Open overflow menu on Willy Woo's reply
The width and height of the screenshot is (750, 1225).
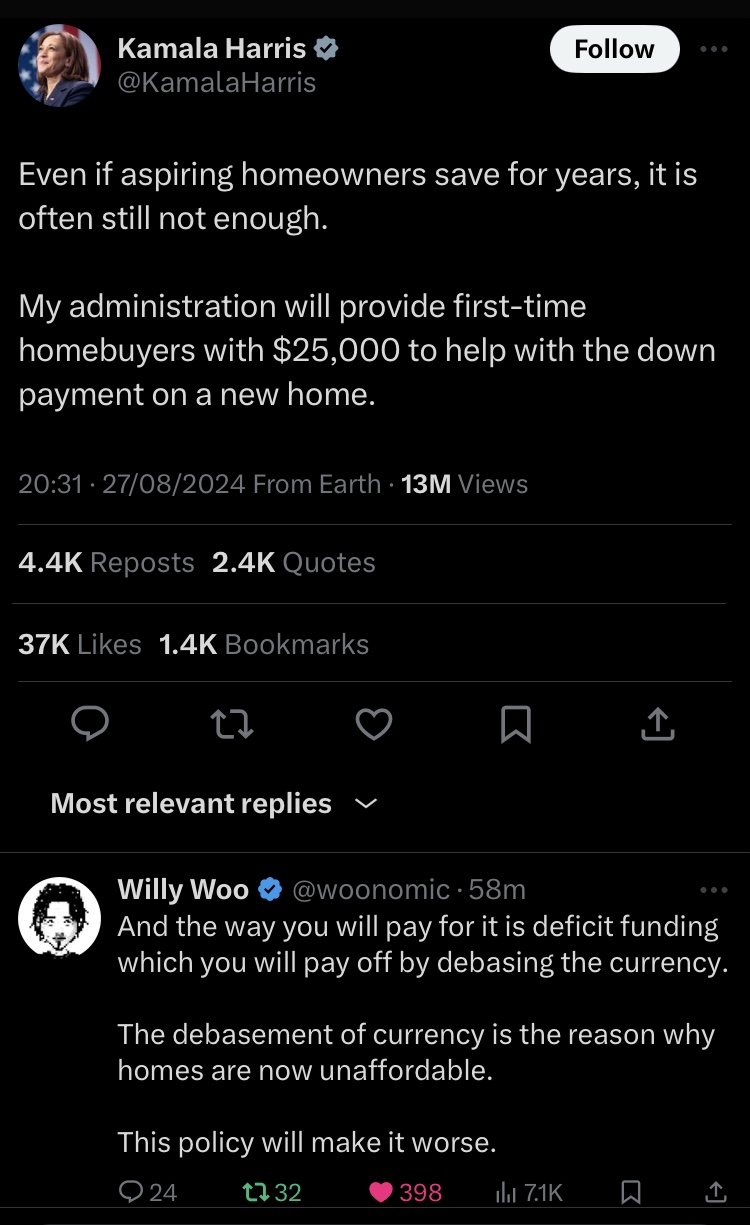714,889
